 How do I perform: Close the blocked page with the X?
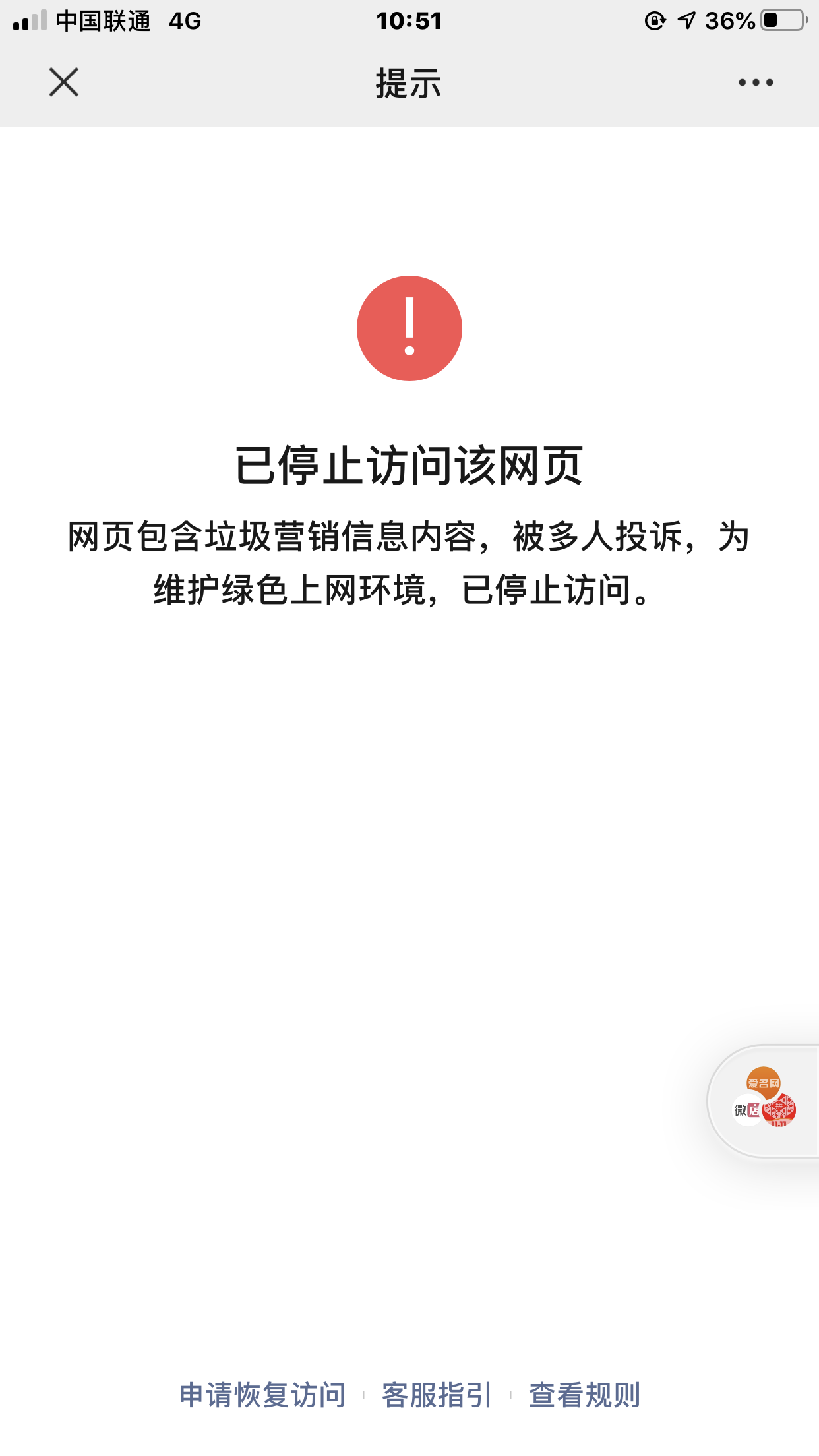pyautogui.click(x=64, y=82)
